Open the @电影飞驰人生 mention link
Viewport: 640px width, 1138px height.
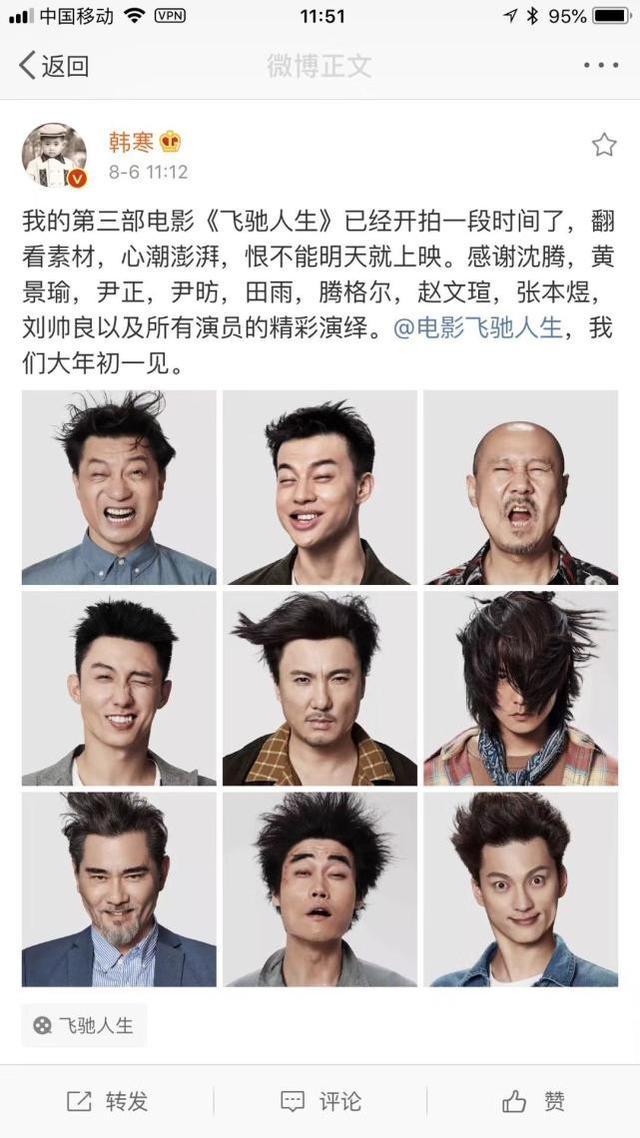[x=478, y=328]
